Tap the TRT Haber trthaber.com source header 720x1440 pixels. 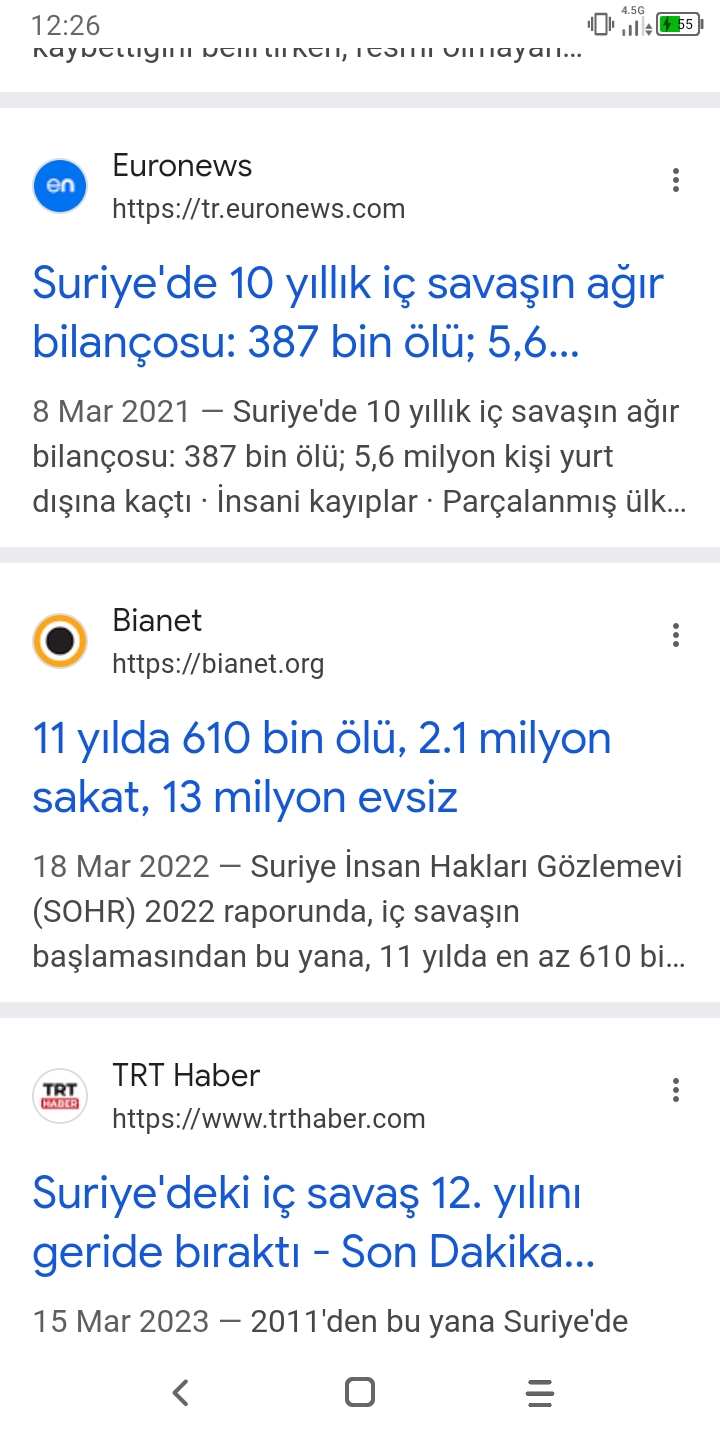(x=229, y=1096)
